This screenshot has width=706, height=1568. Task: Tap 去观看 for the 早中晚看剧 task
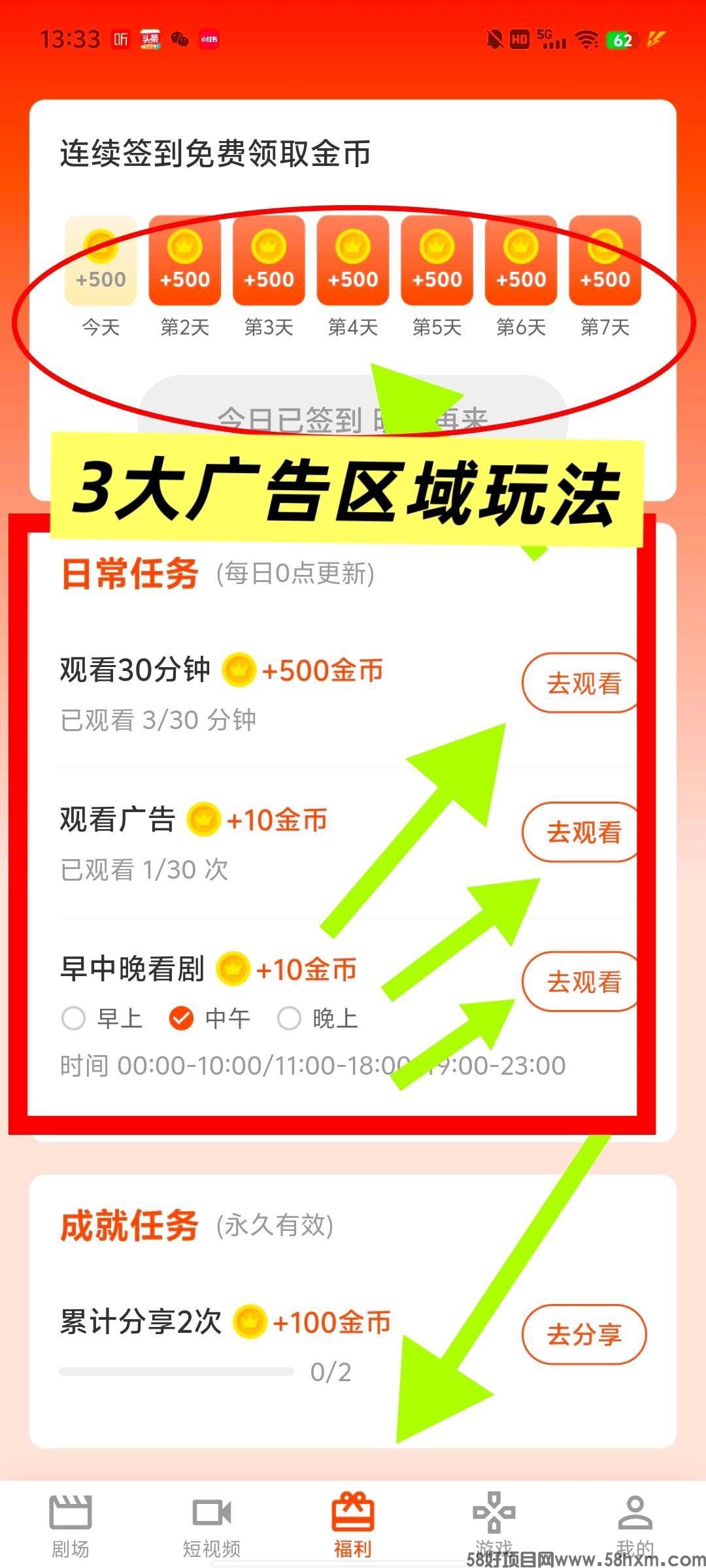(583, 981)
